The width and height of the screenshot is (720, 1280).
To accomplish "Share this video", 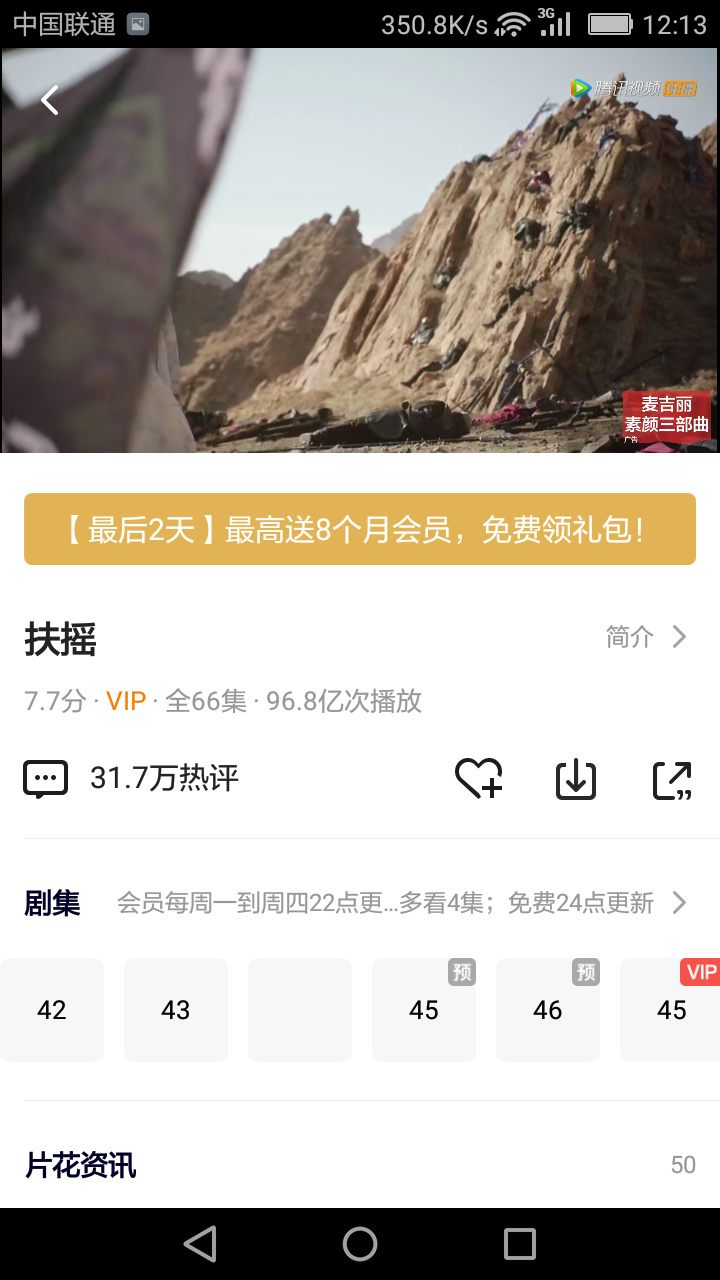I will click(672, 780).
